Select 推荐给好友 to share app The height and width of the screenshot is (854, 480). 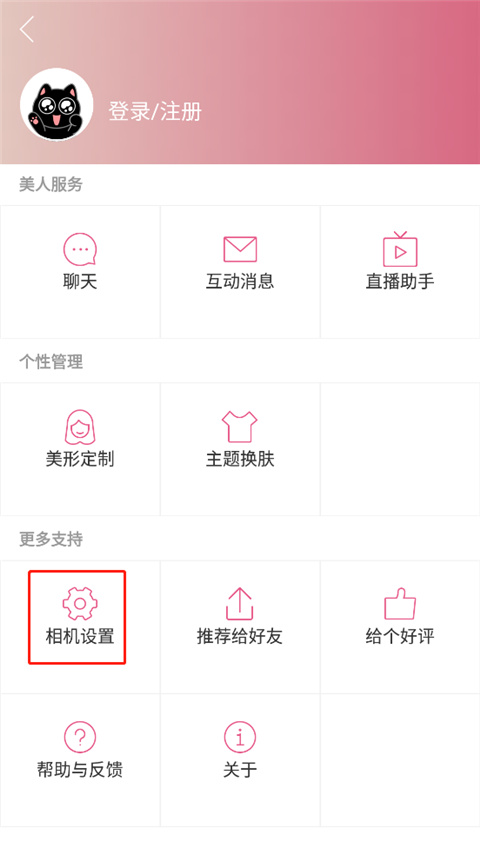[240, 626]
